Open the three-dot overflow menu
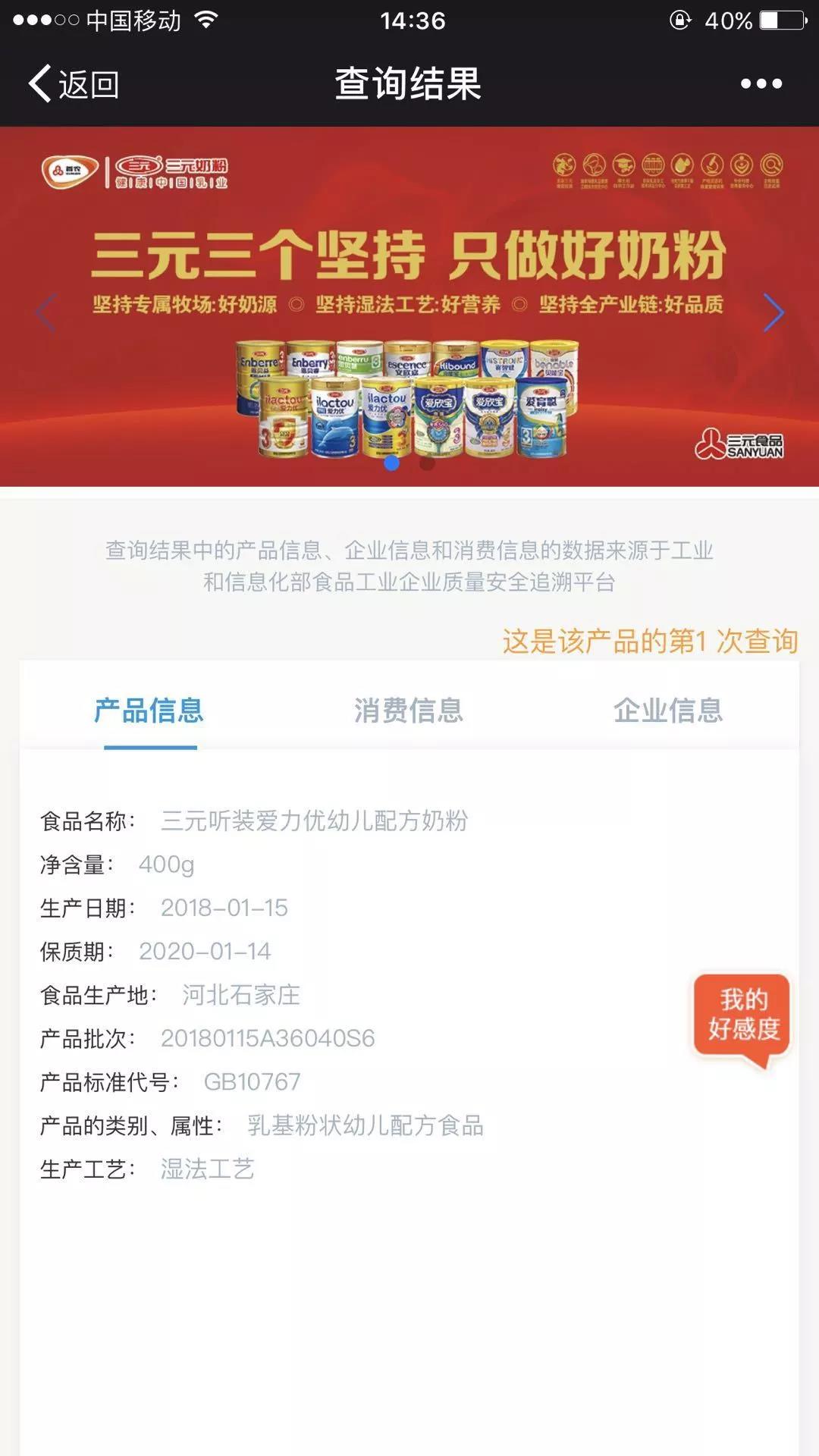The image size is (819, 1456). (761, 83)
